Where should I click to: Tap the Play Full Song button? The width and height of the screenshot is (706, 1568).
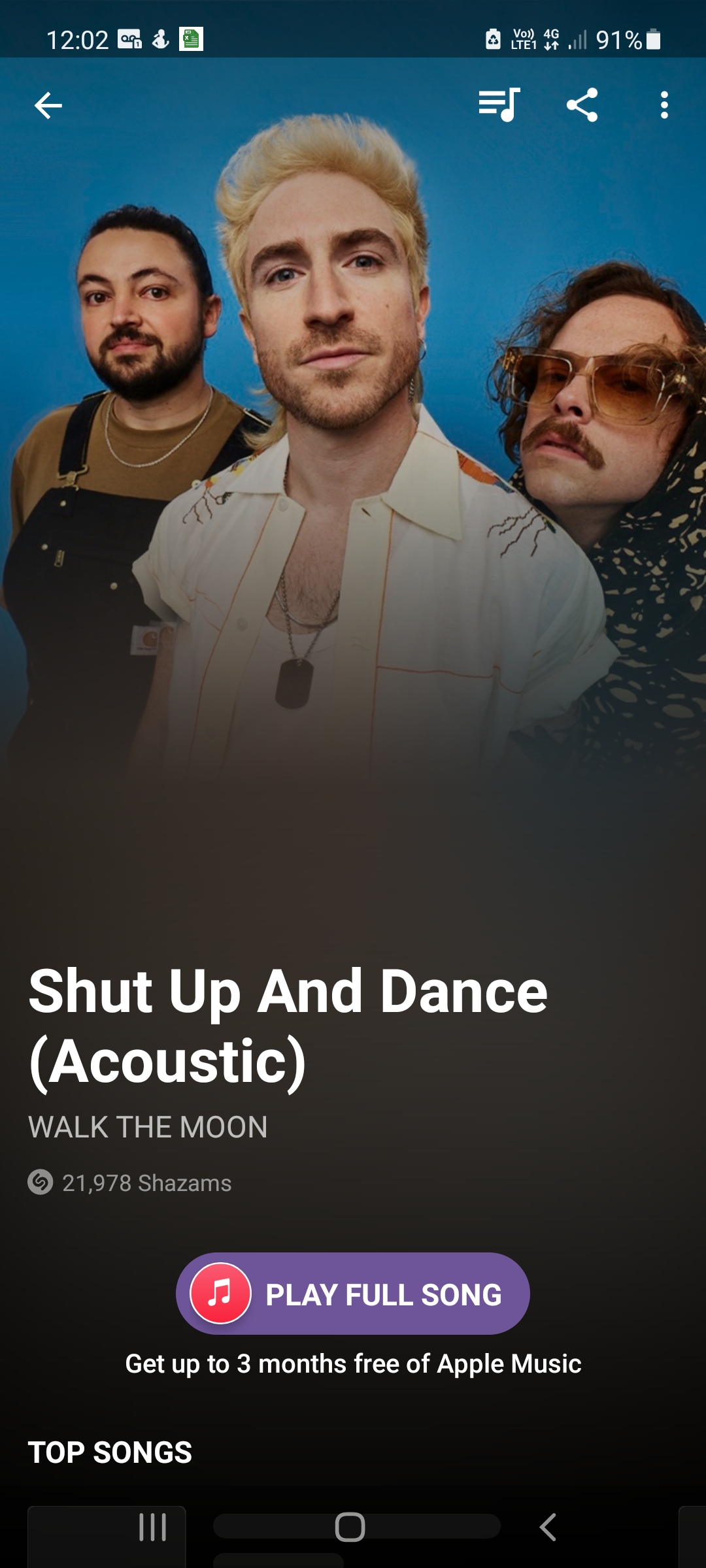click(x=353, y=1294)
